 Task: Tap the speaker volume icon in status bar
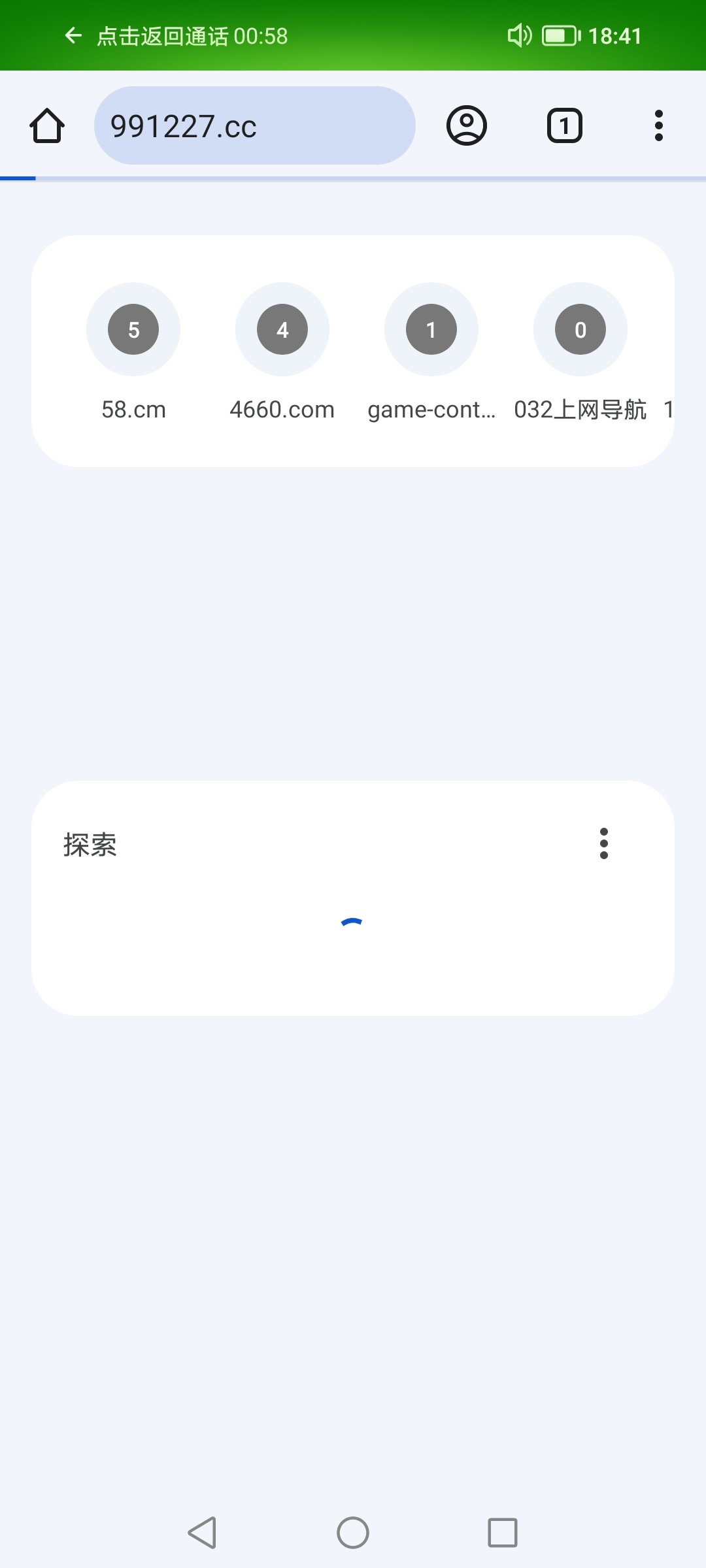click(x=518, y=35)
